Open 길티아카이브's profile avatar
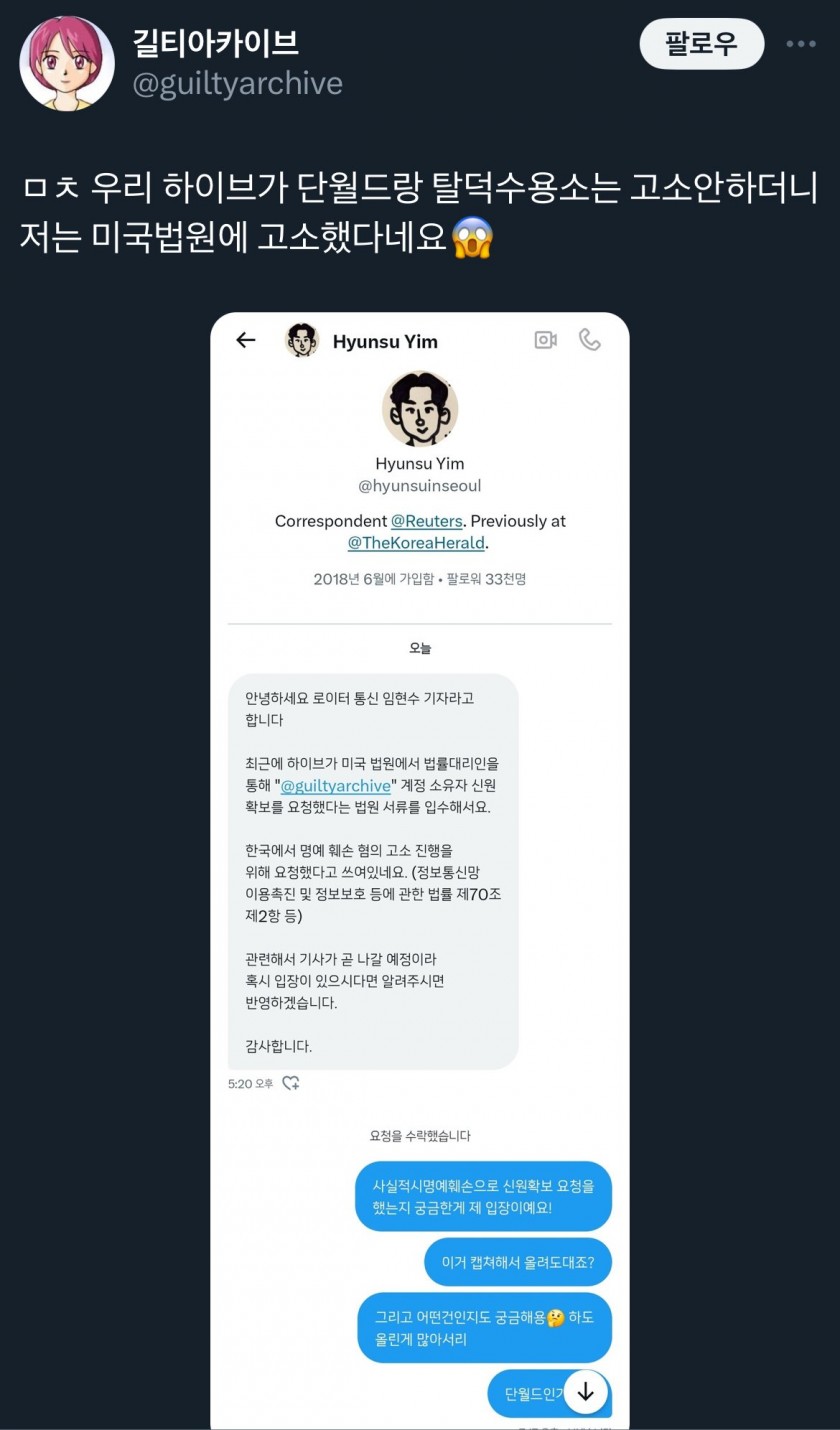 click(67, 63)
